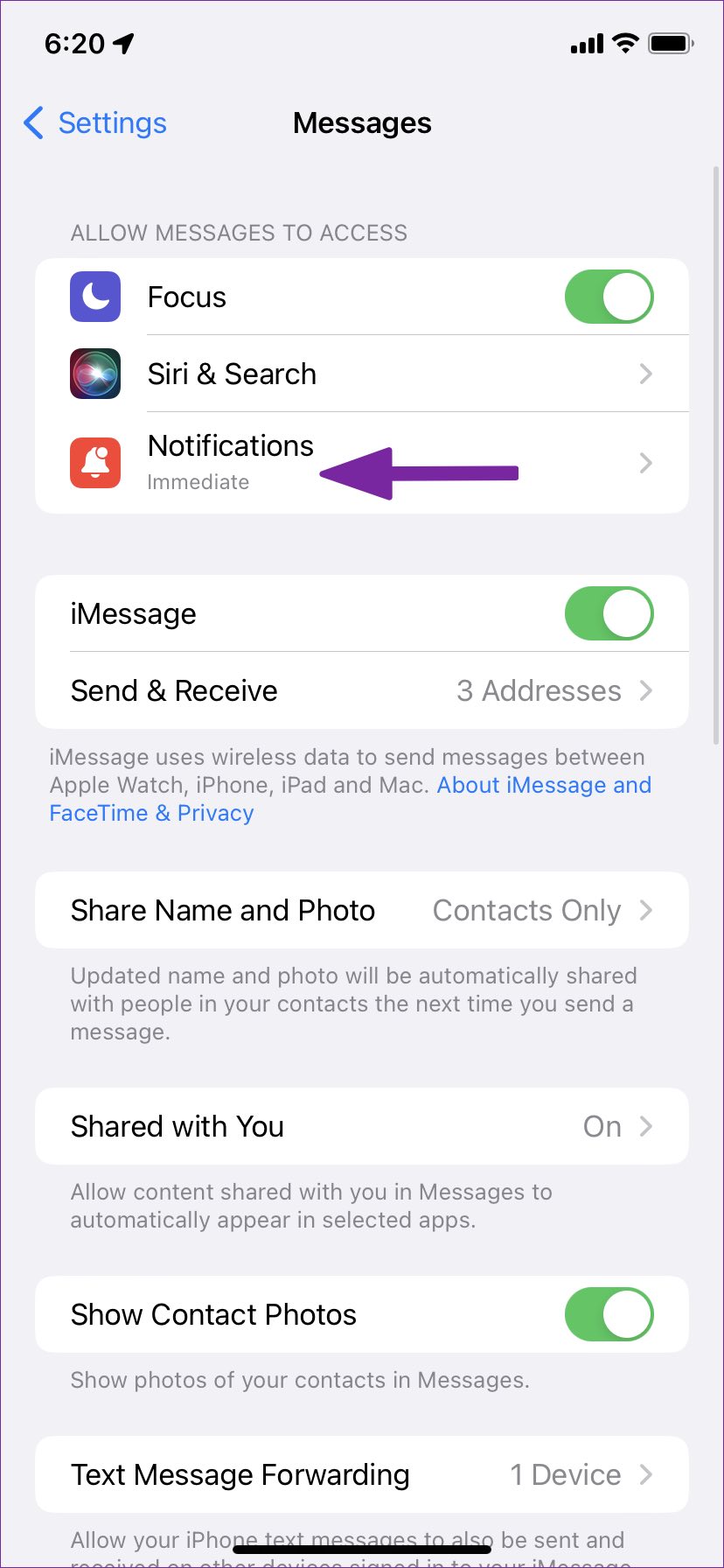The height and width of the screenshot is (1568, 724).
Task: Open Notifications settings for Messages
Action: point(362,463)
